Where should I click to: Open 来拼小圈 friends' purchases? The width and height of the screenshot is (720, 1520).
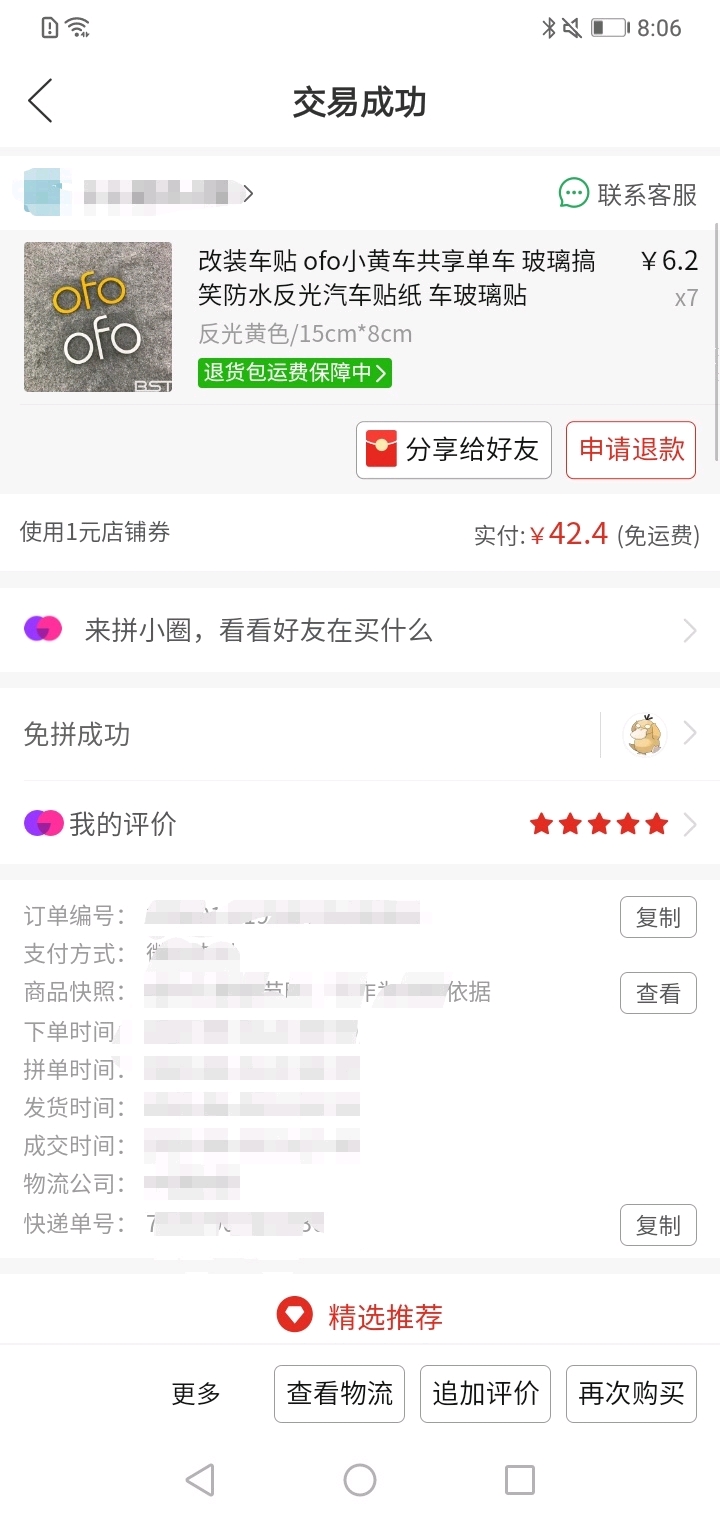(x=360, y=630)
